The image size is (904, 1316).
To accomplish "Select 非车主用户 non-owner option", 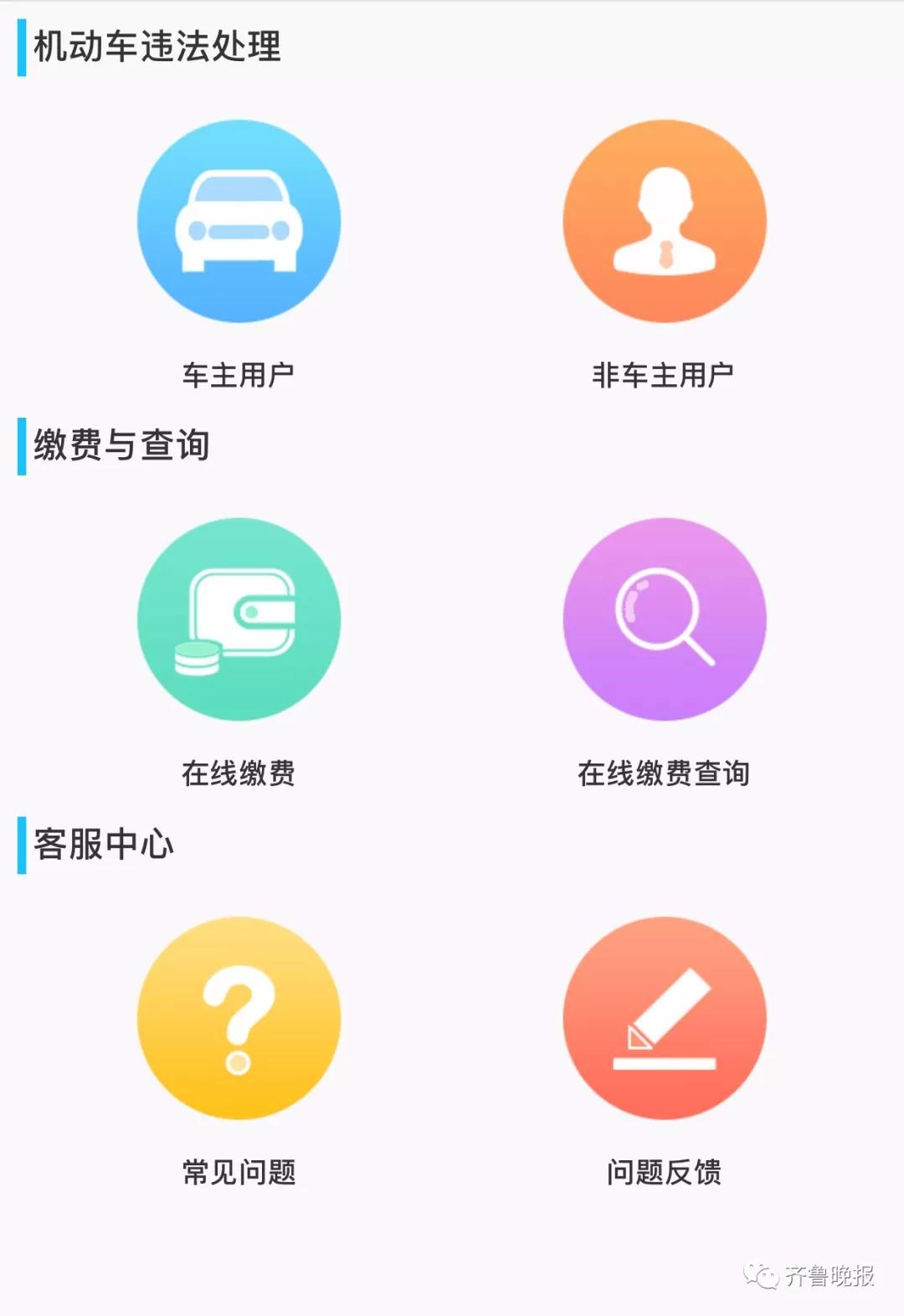I will tap(664, 222).
